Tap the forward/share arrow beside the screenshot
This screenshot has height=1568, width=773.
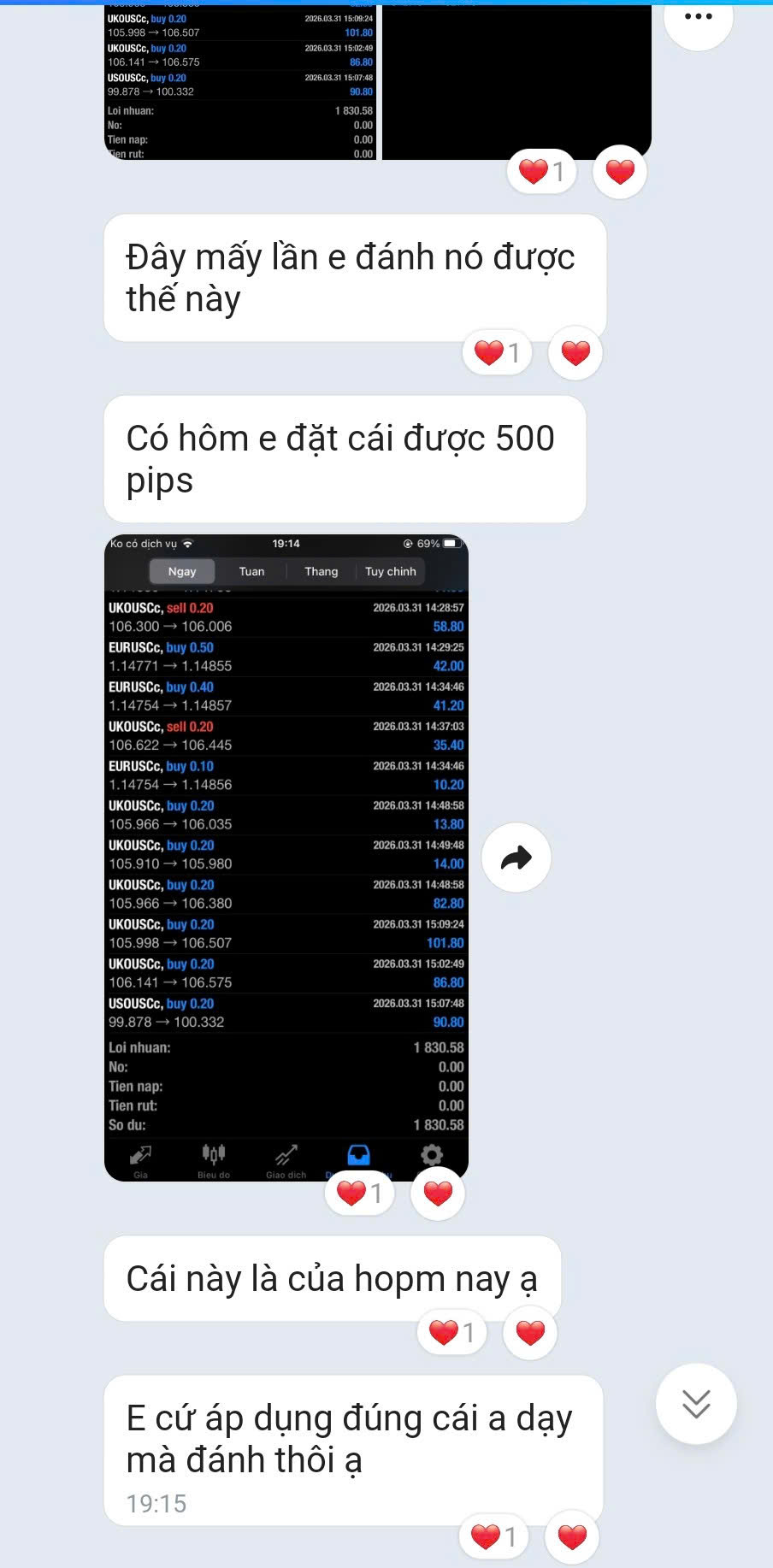(516, 858)
